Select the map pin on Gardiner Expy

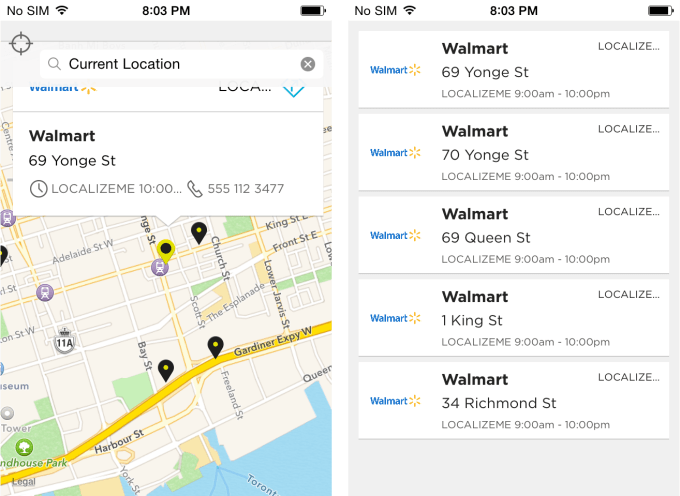pyautogui.click(x=215, y=346)
